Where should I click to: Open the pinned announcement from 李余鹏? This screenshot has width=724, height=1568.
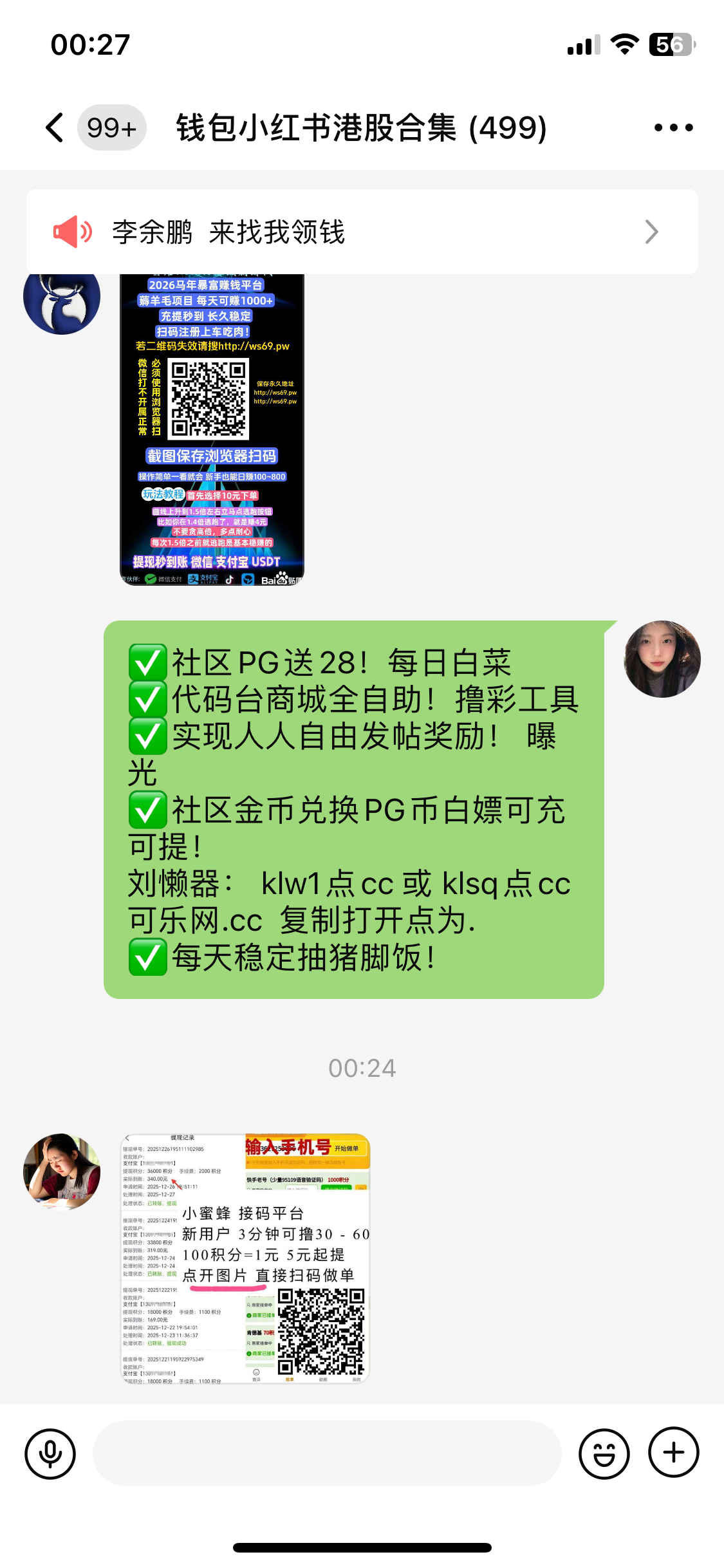coord(362,232)
